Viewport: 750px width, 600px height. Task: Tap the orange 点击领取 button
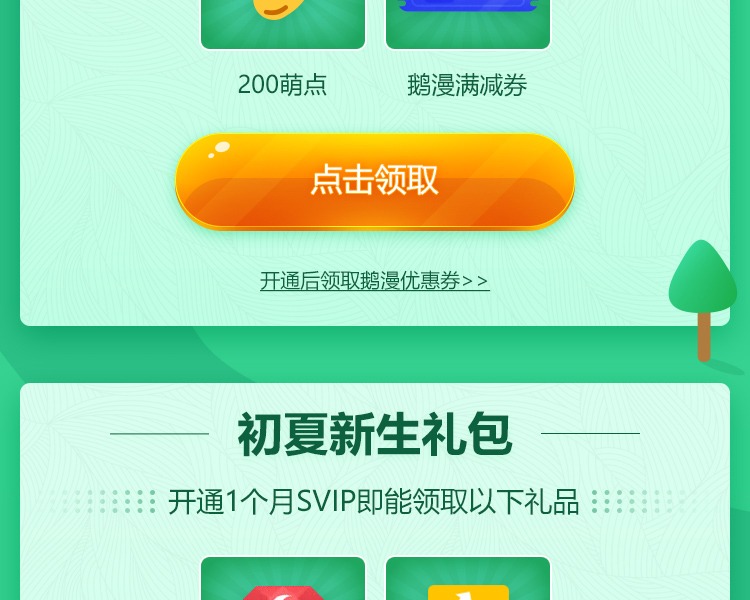(x=375, y=181)
